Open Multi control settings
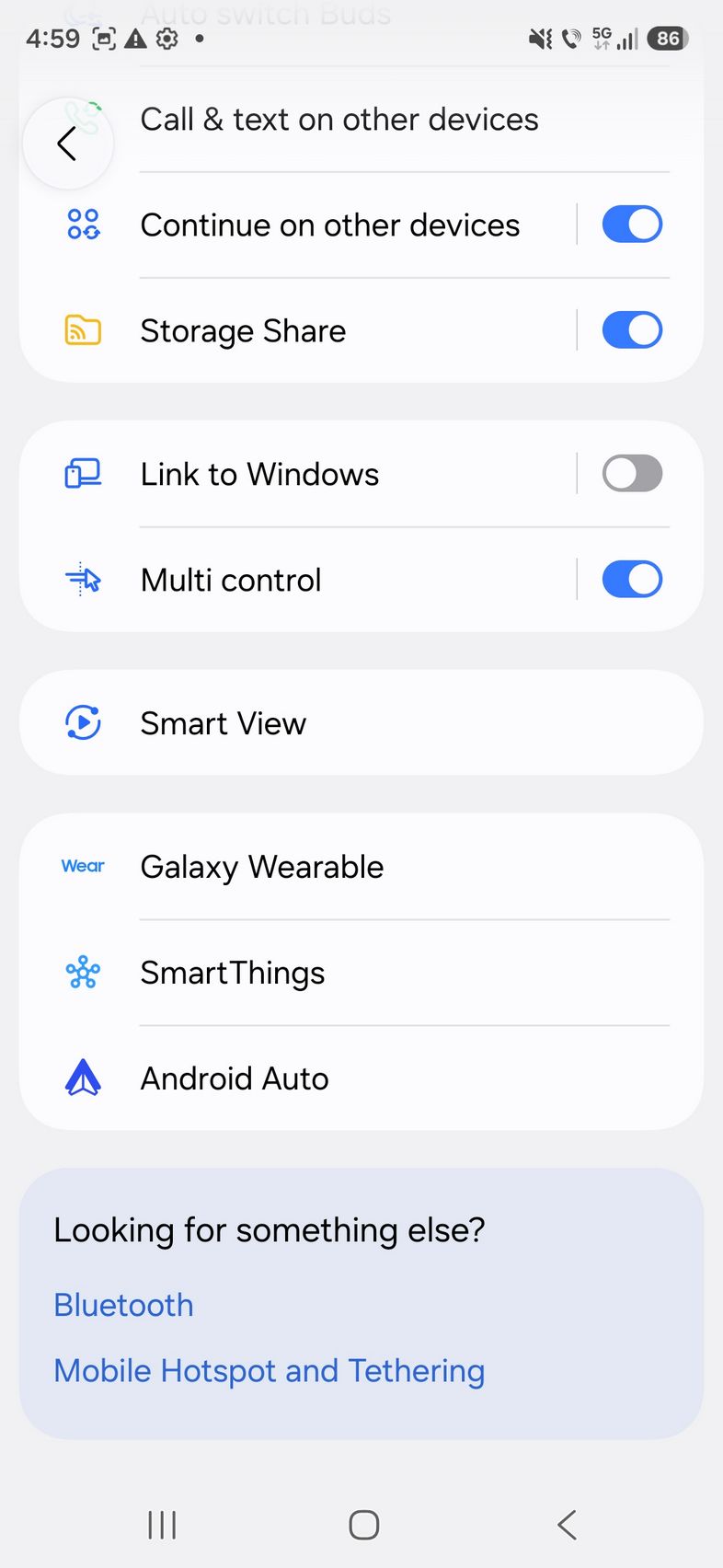Viewport: 723px width, 1568px height. click(x=231, y=581)
